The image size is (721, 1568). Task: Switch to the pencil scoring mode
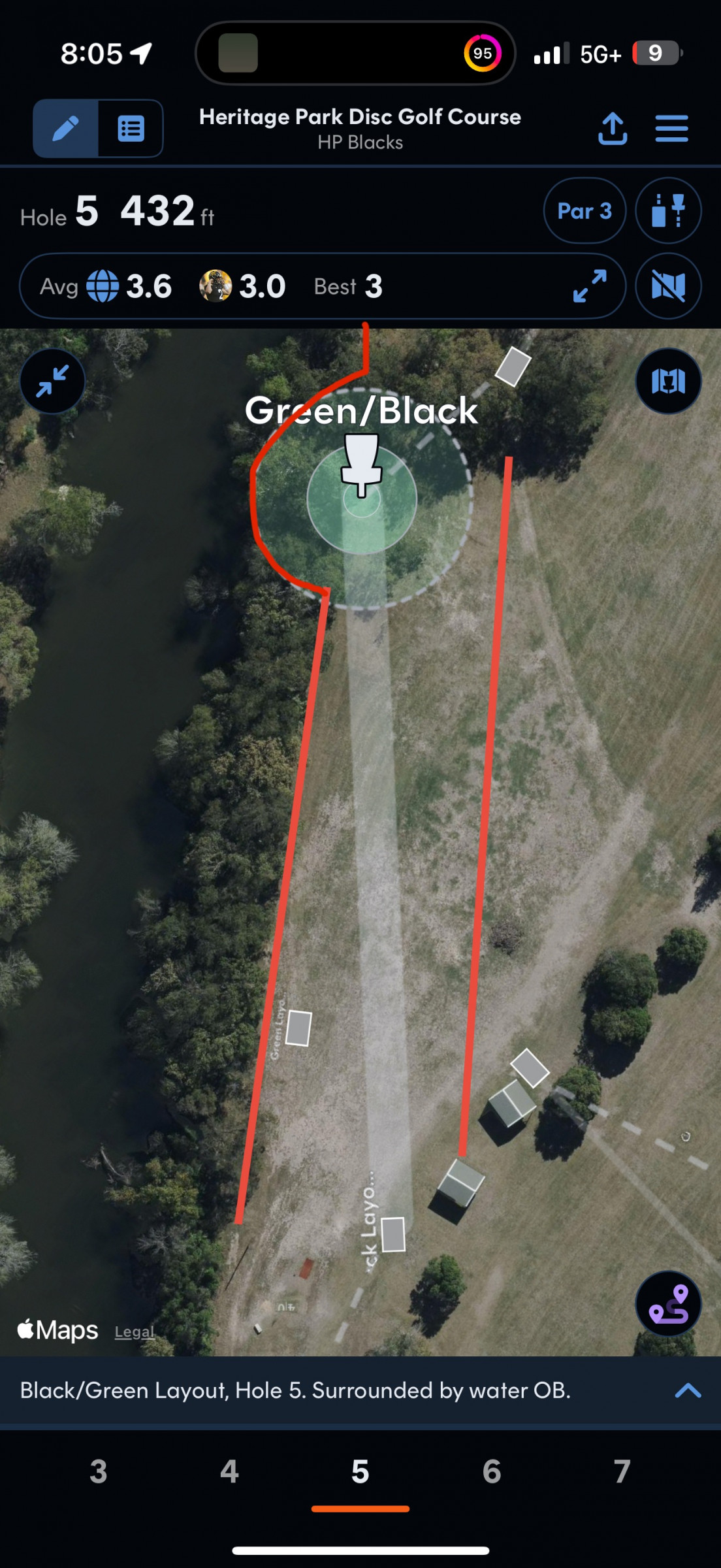[x=66, y=129]
